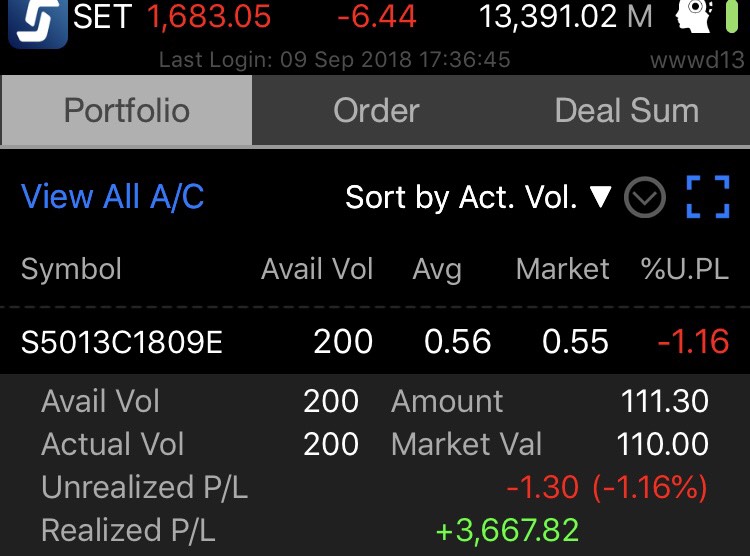750x556 pixels.
Task: Tap the app logo beside SET index
Action: 38,24
